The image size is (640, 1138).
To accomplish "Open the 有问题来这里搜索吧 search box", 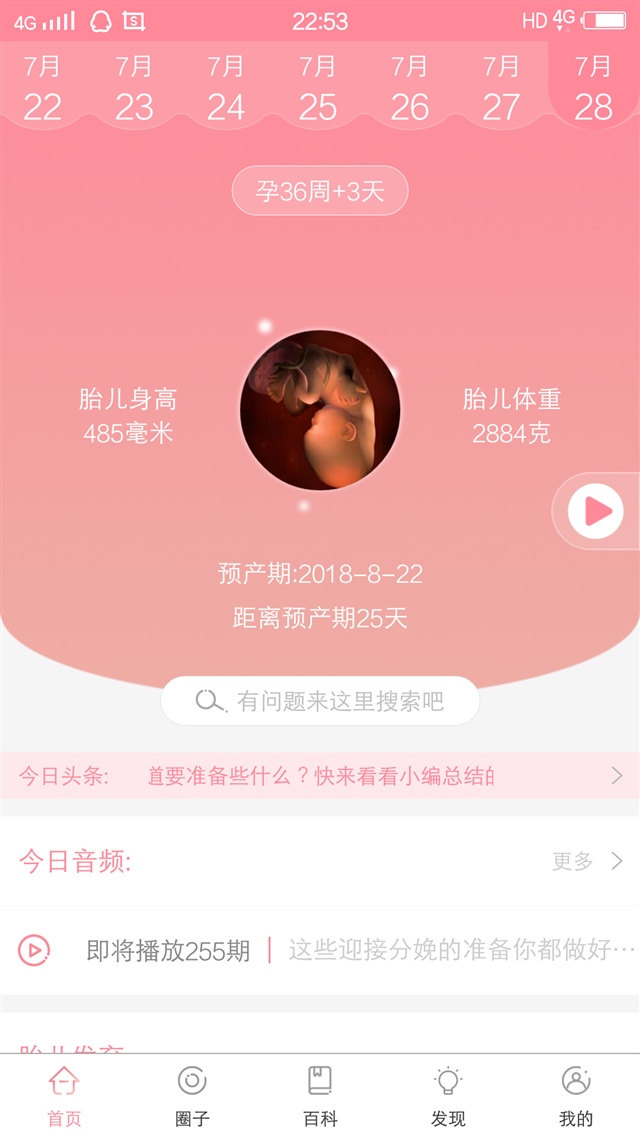I will pyautogui.click(x=320, y=701).
